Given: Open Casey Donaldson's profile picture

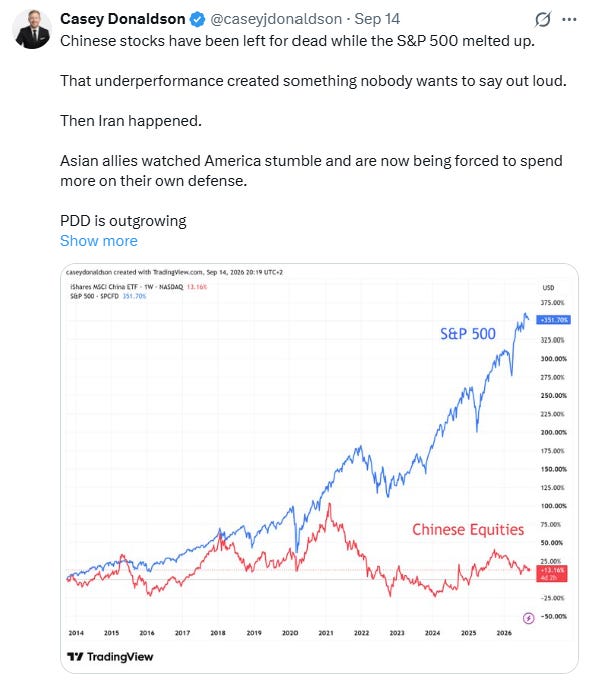Looking at the screenshot, I should (32, 29).
